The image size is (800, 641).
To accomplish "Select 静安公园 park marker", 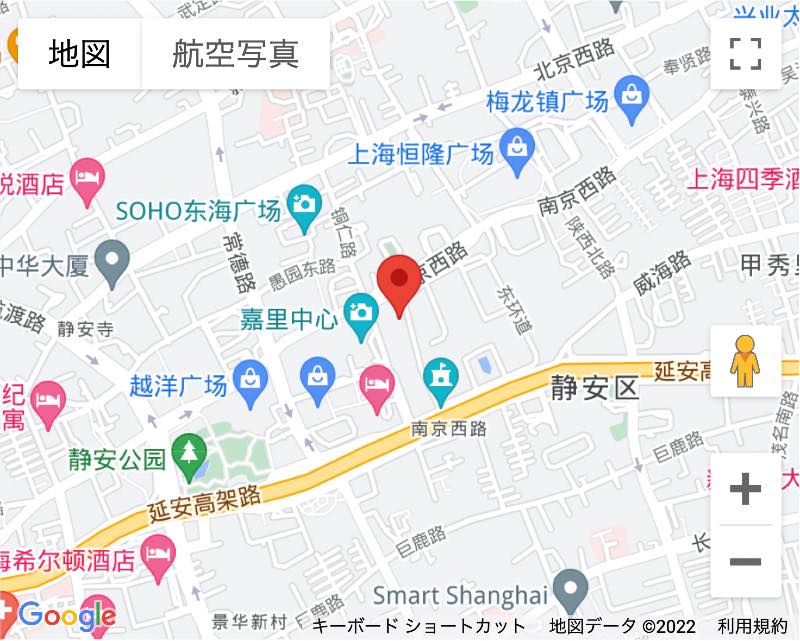I will point(187,454).
